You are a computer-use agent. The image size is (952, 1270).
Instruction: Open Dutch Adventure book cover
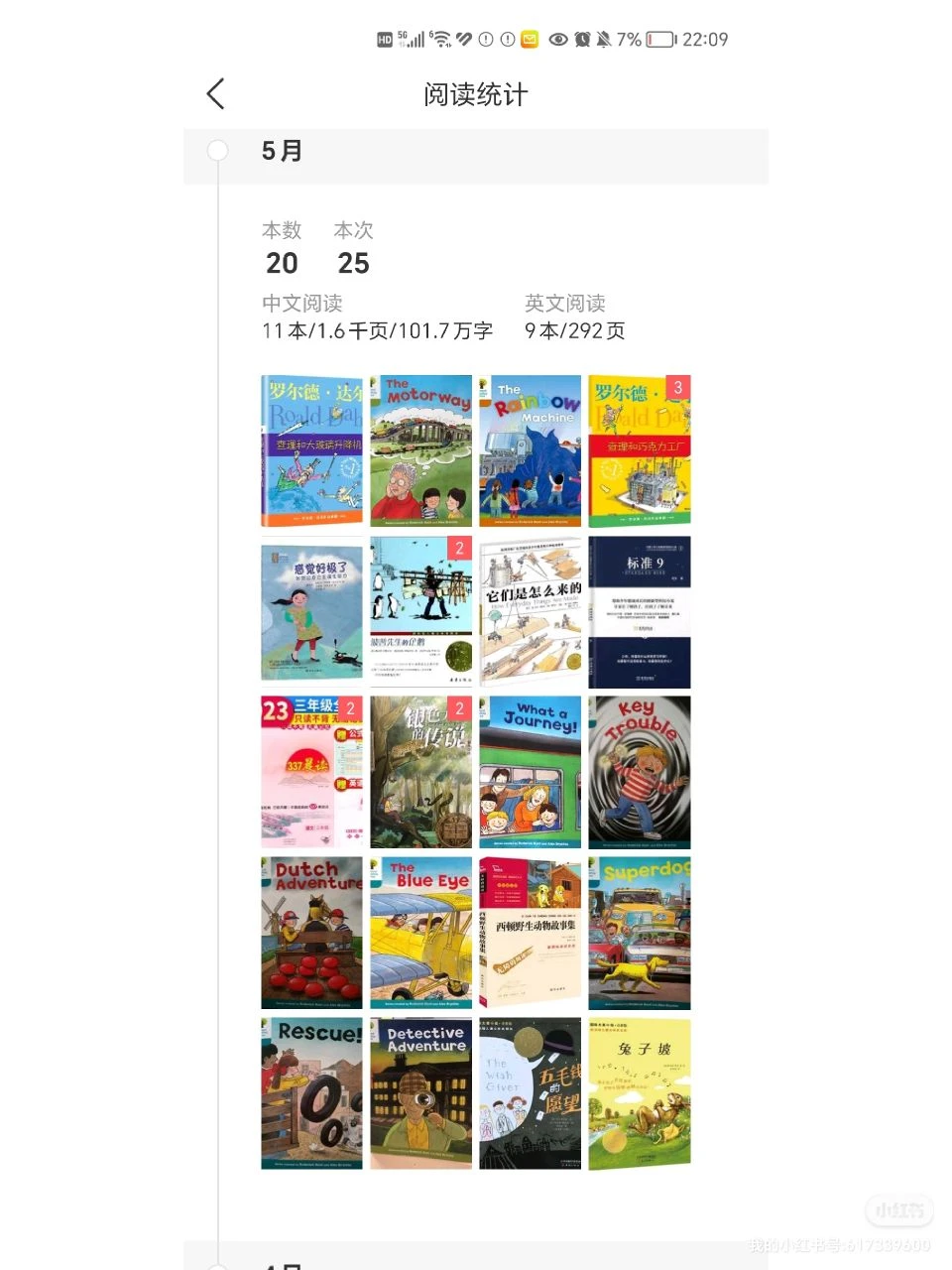pyautogui.click(x=311, y=933)
